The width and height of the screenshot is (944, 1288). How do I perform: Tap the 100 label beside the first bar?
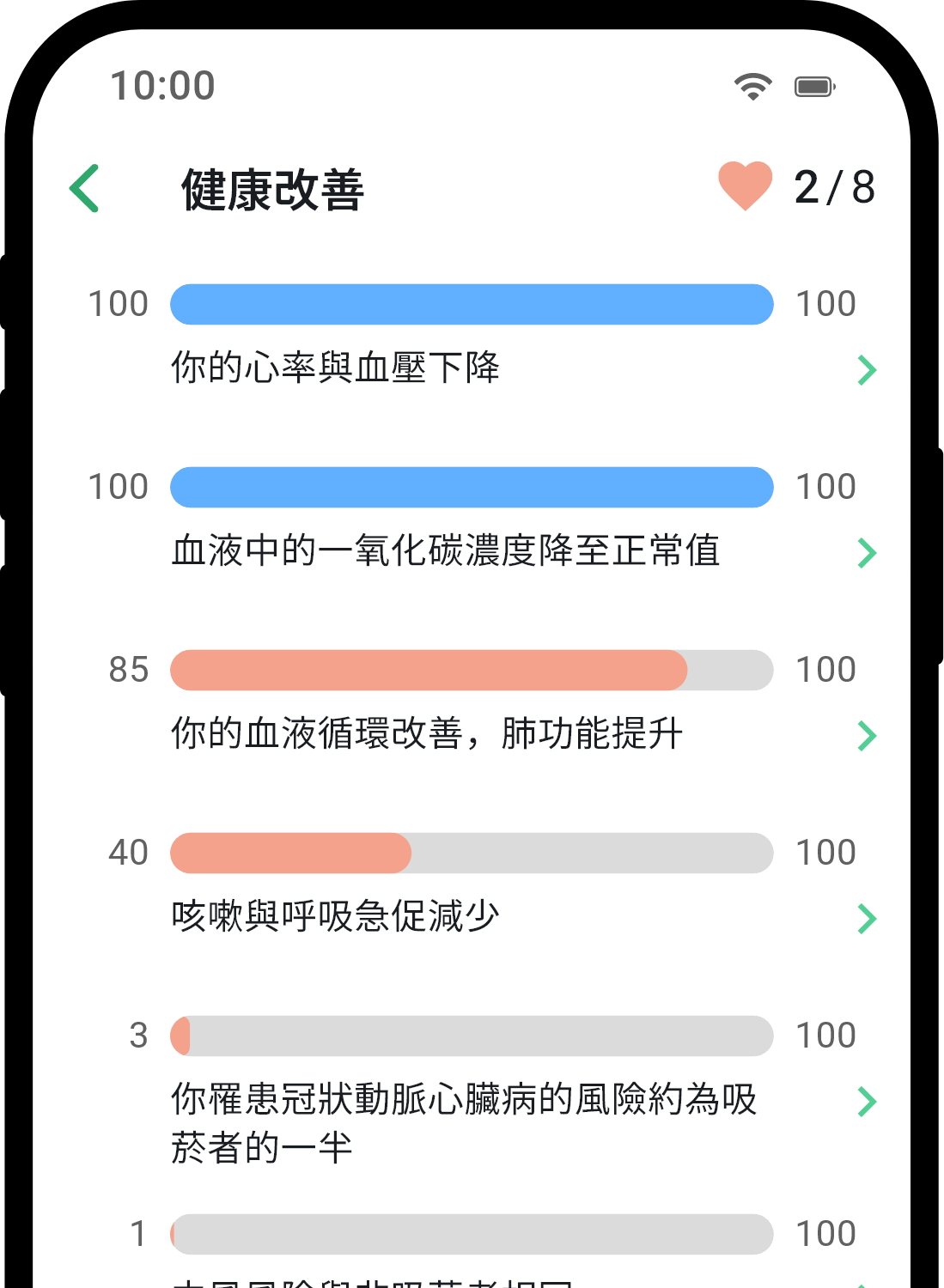click(x=826, y=304)
